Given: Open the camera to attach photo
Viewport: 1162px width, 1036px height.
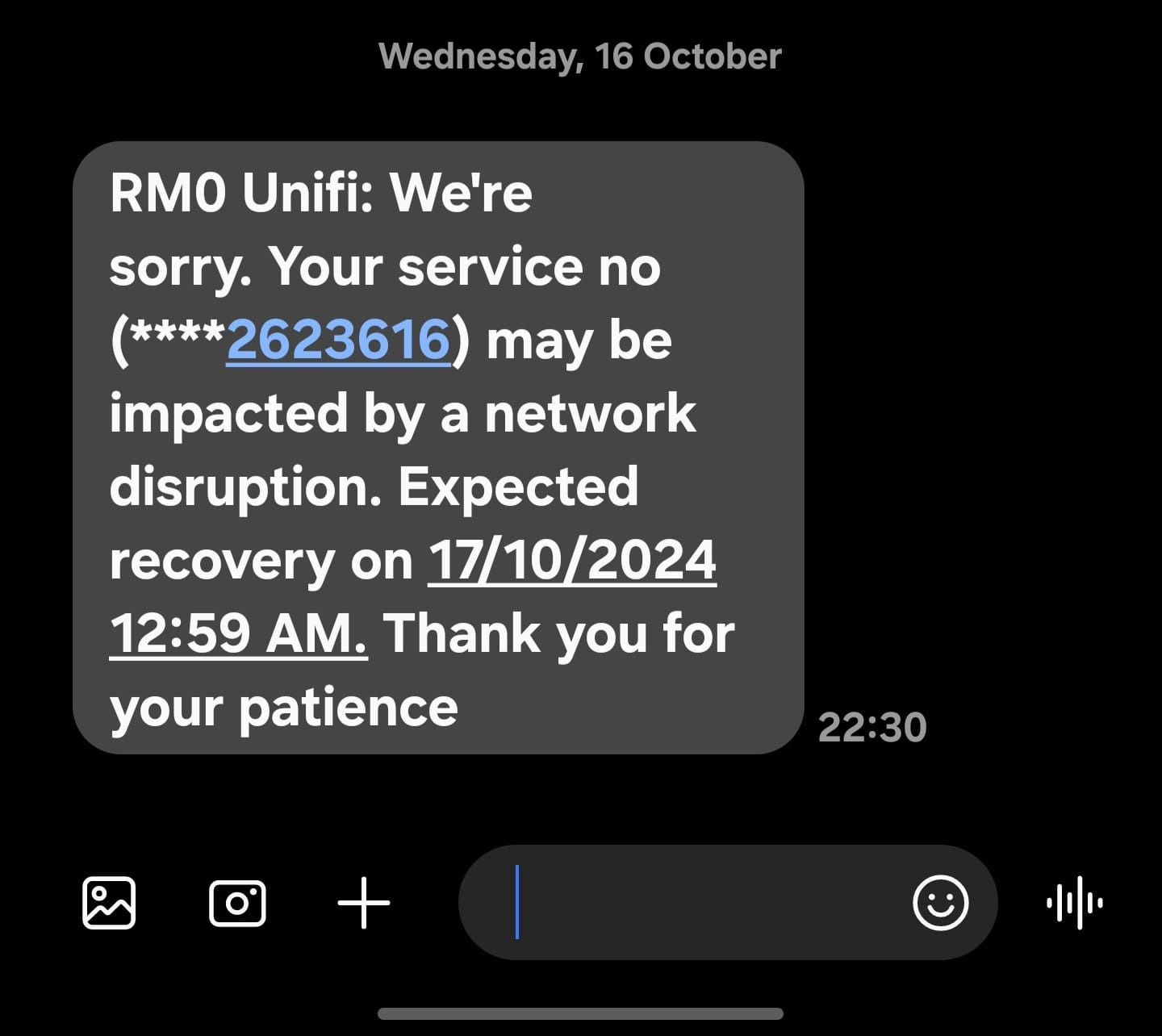Looking at the screenshot, I should (x=237, y=902).
